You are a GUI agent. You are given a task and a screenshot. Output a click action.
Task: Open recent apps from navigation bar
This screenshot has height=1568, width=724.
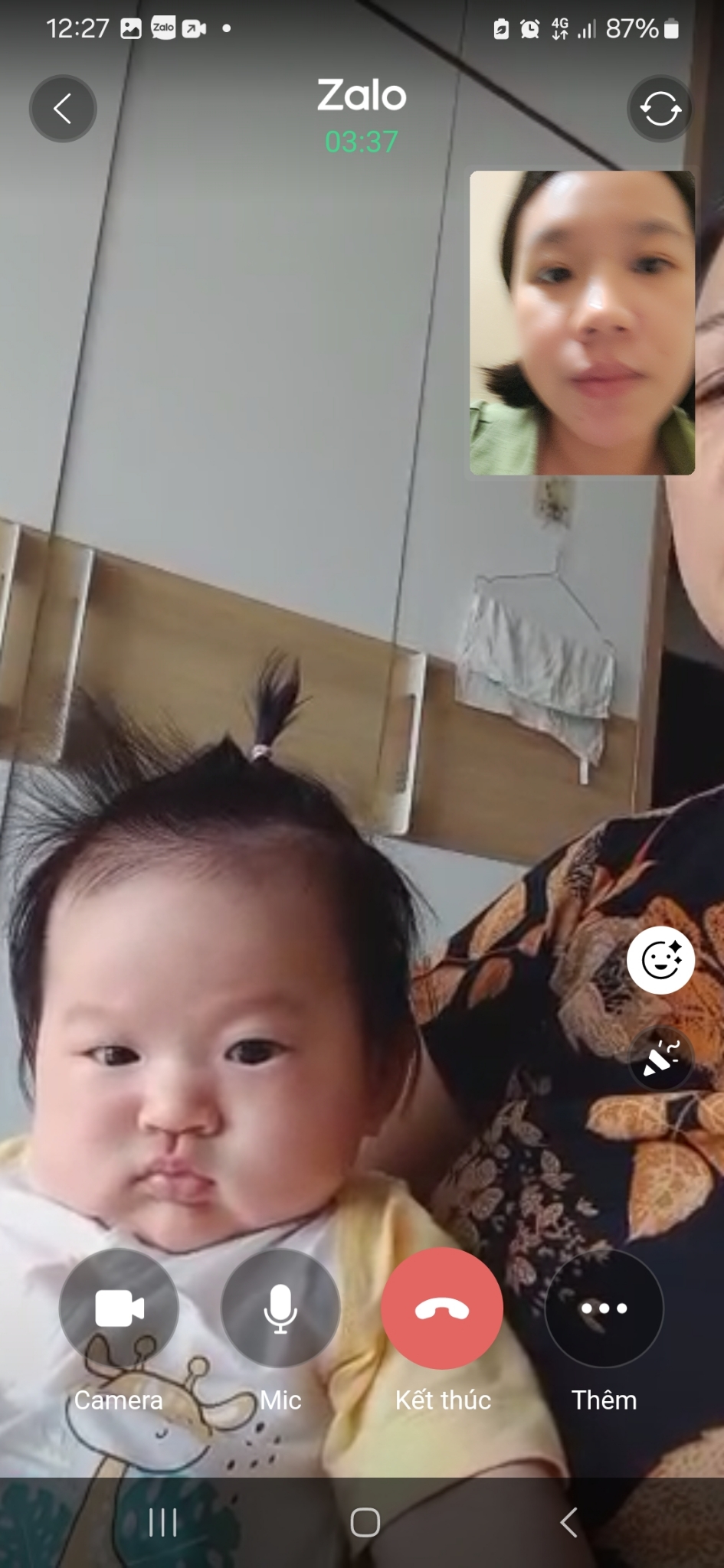coord(162,1522)
